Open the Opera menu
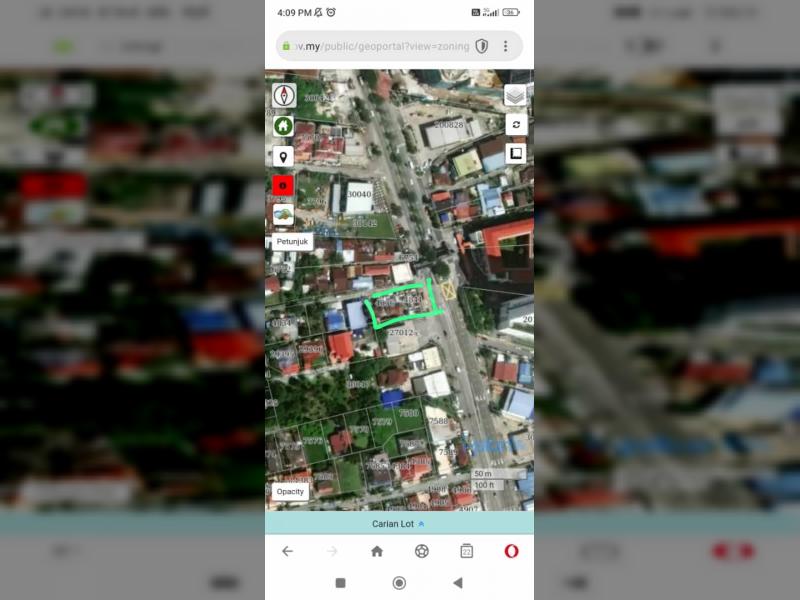800x600 pixels. coord(511,551)
